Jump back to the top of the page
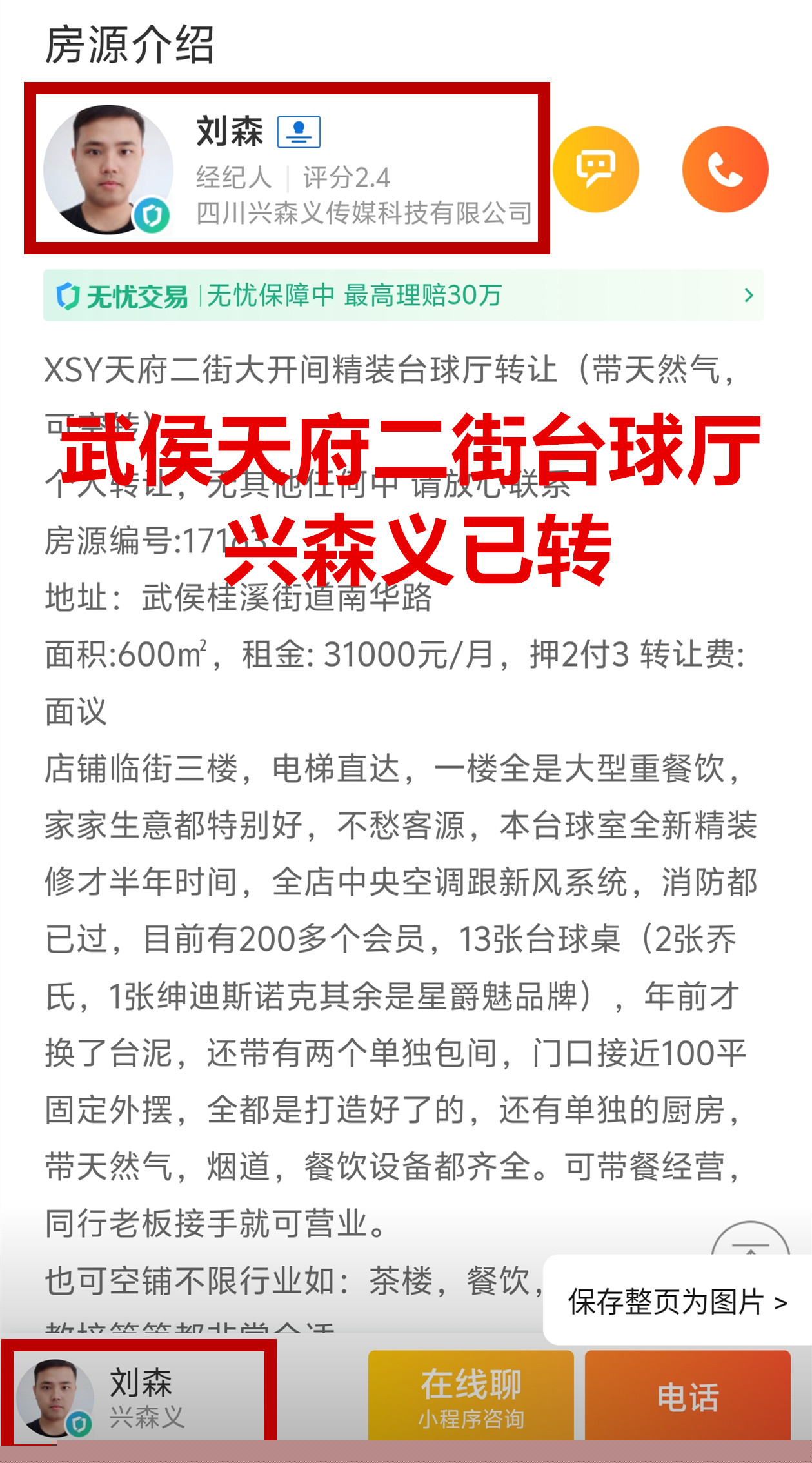Viewport: 812px width, 1463px height. point(751,1239)
